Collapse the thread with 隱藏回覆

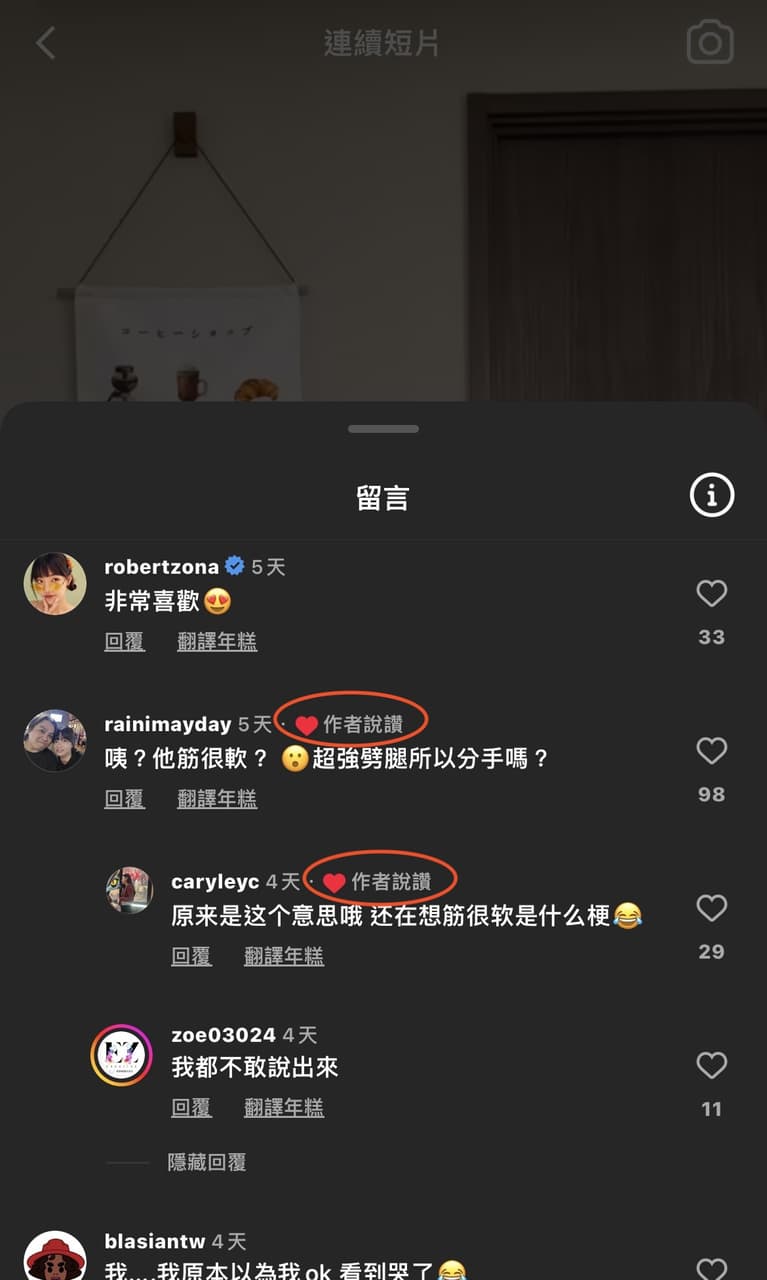click(x=206, y=1162)
